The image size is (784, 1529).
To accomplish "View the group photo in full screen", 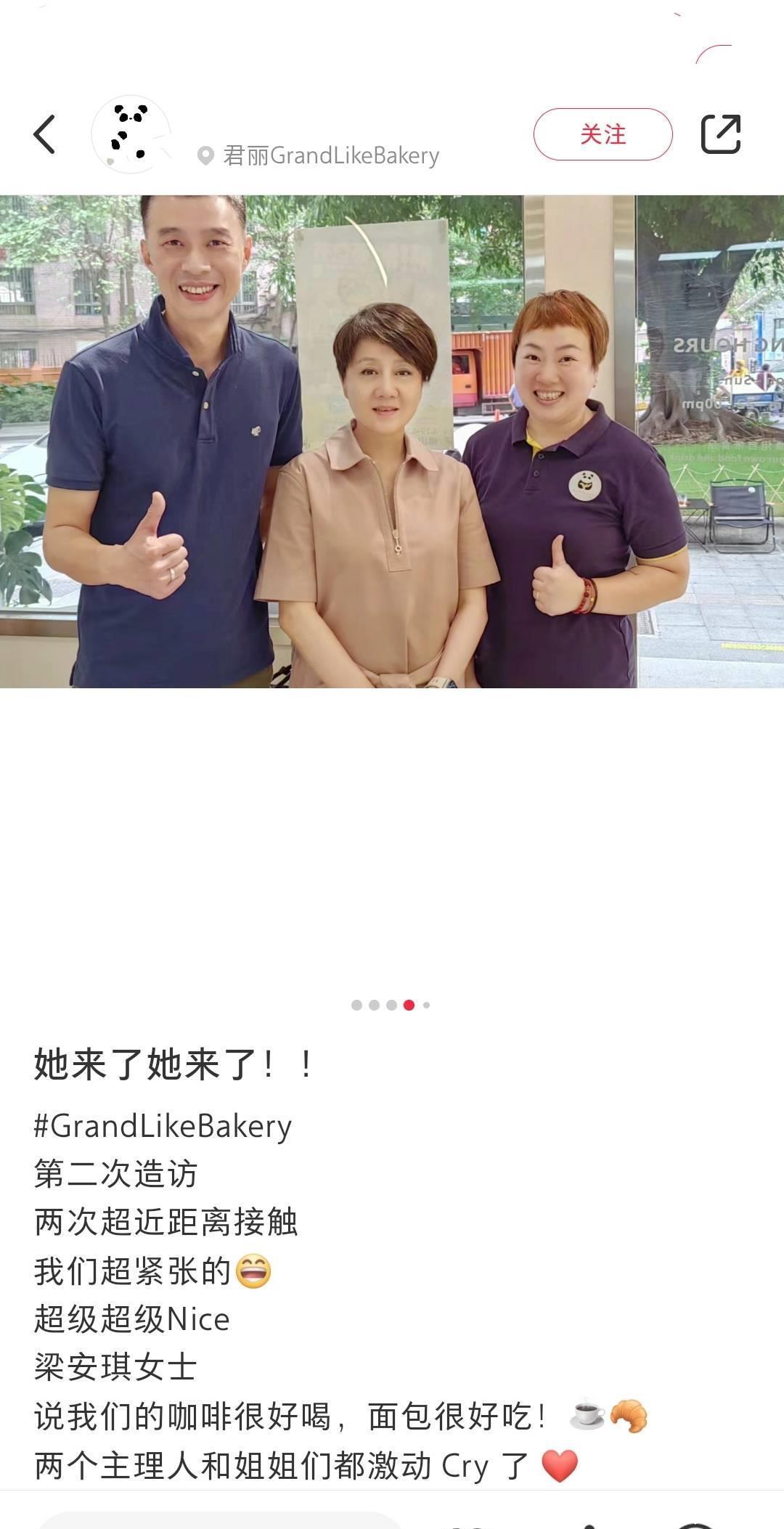I will click(x=392, y=441).
